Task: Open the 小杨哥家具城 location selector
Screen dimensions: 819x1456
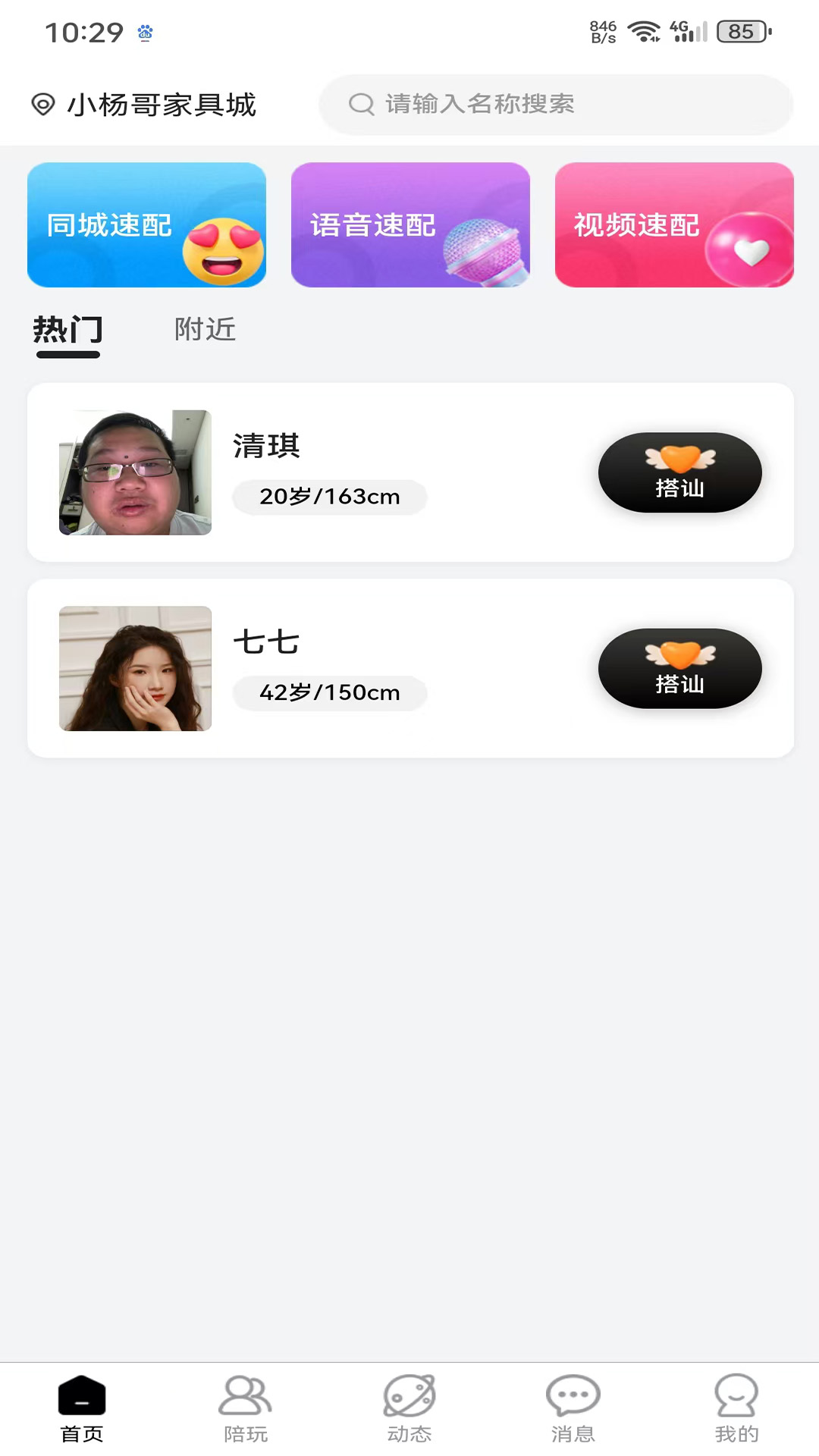Action: click(x=144, y=105)
